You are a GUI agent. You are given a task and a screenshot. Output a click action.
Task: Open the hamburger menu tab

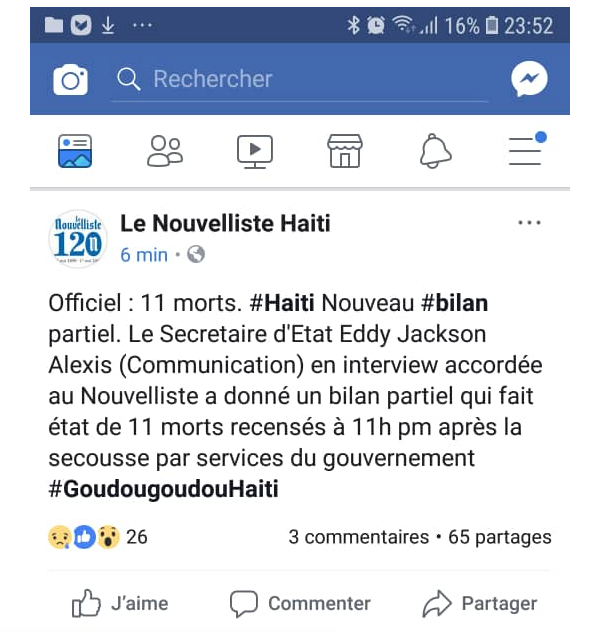(525, 151)
